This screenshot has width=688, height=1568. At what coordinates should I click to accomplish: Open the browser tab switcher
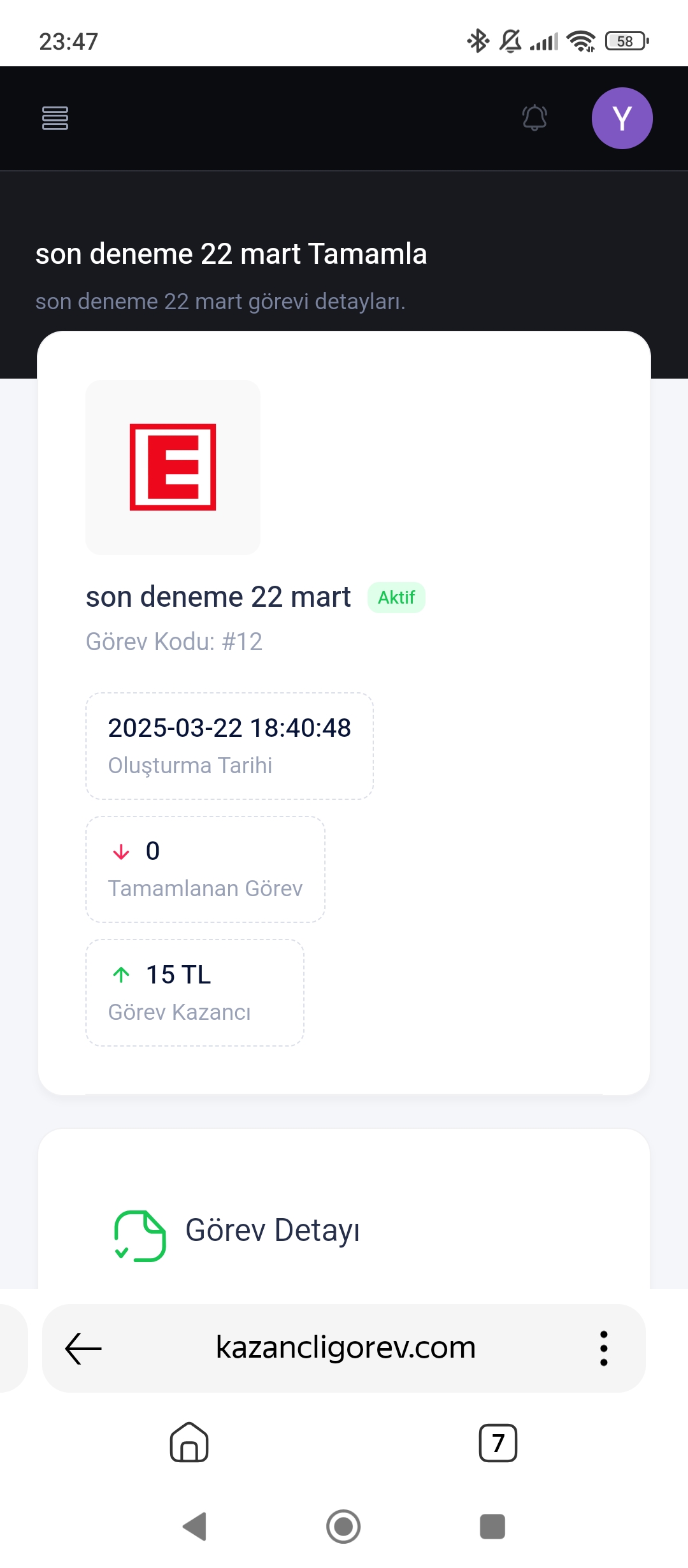click(498, 1442)
